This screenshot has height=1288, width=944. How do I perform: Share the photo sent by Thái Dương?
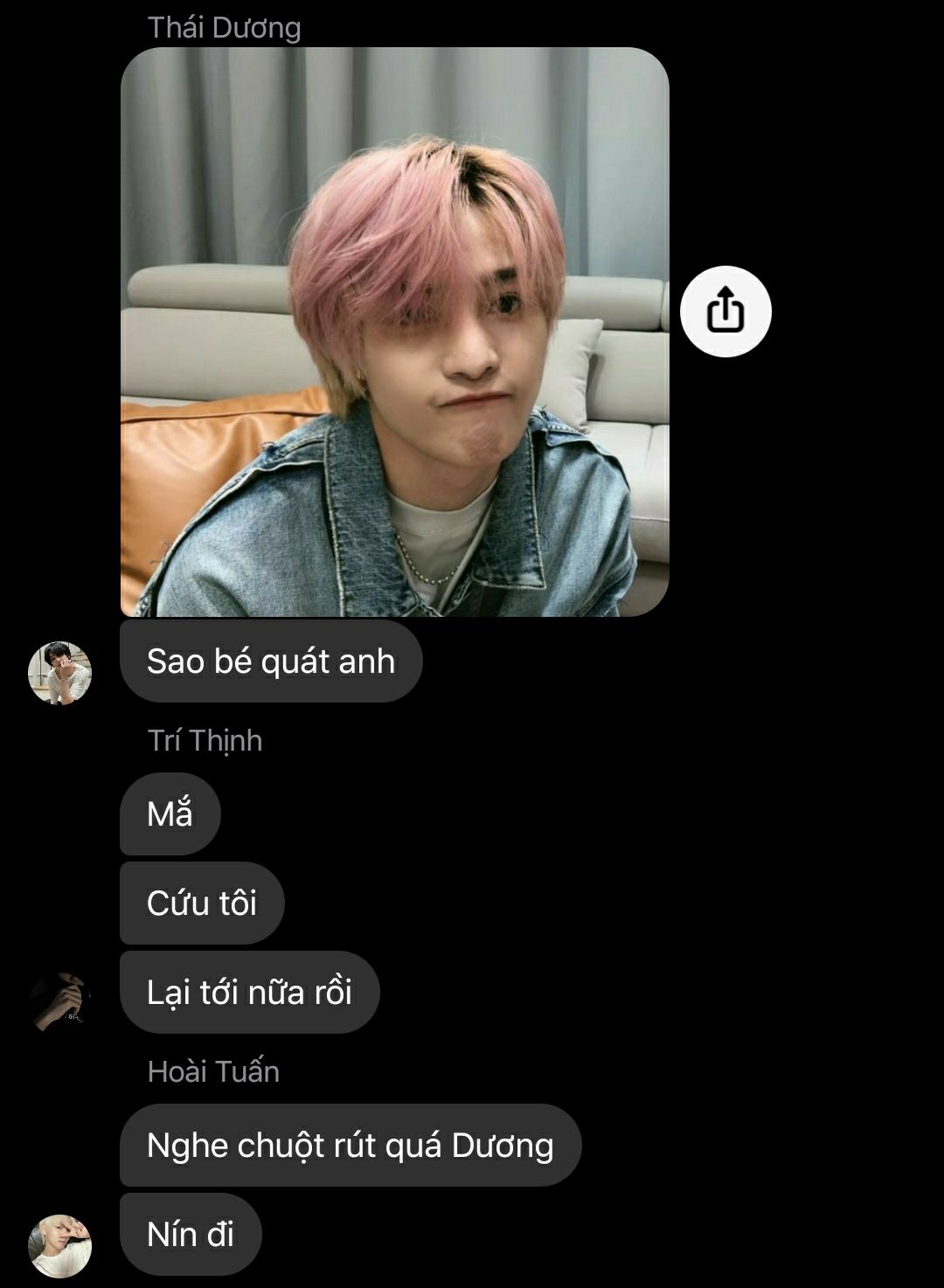(725, 311)
